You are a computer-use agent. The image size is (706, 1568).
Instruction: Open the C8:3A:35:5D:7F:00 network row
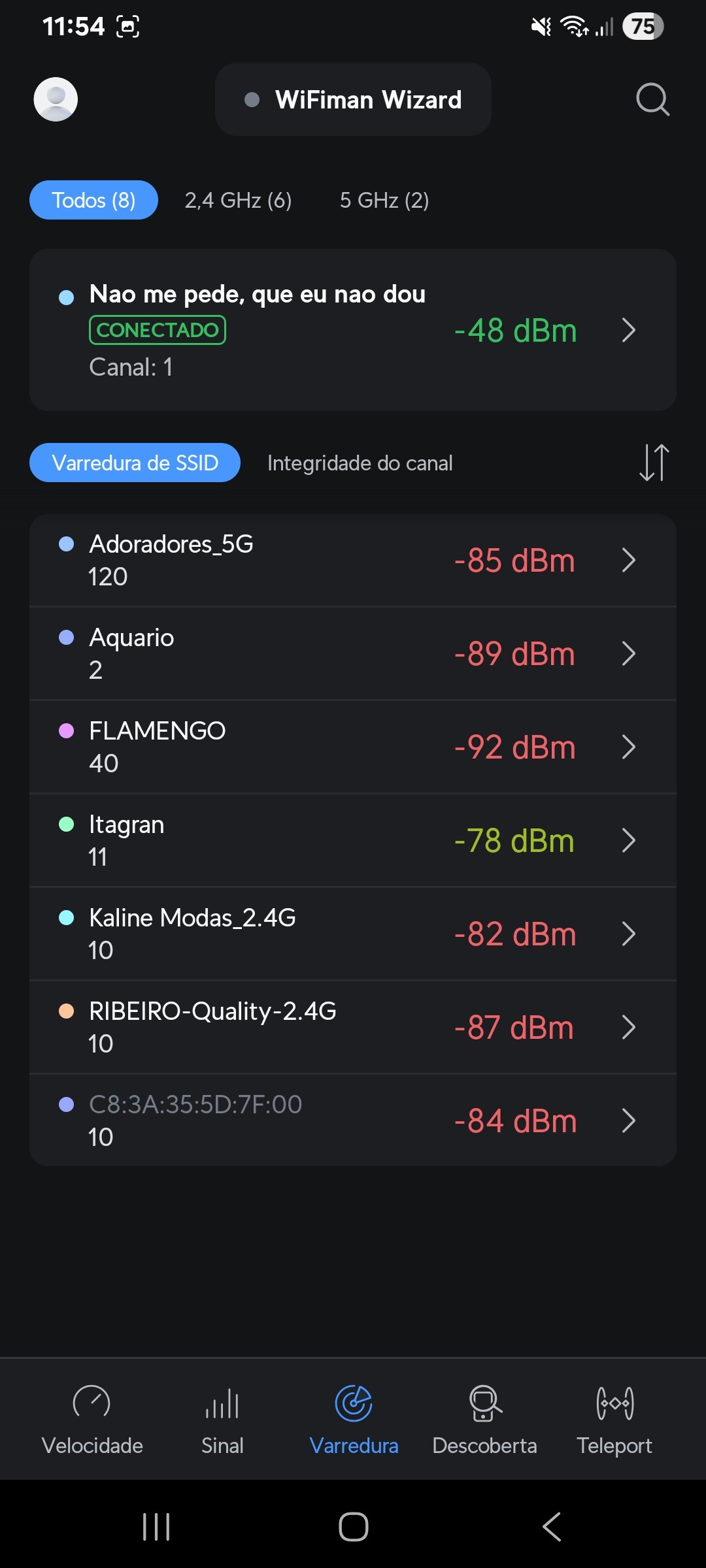353,1121
